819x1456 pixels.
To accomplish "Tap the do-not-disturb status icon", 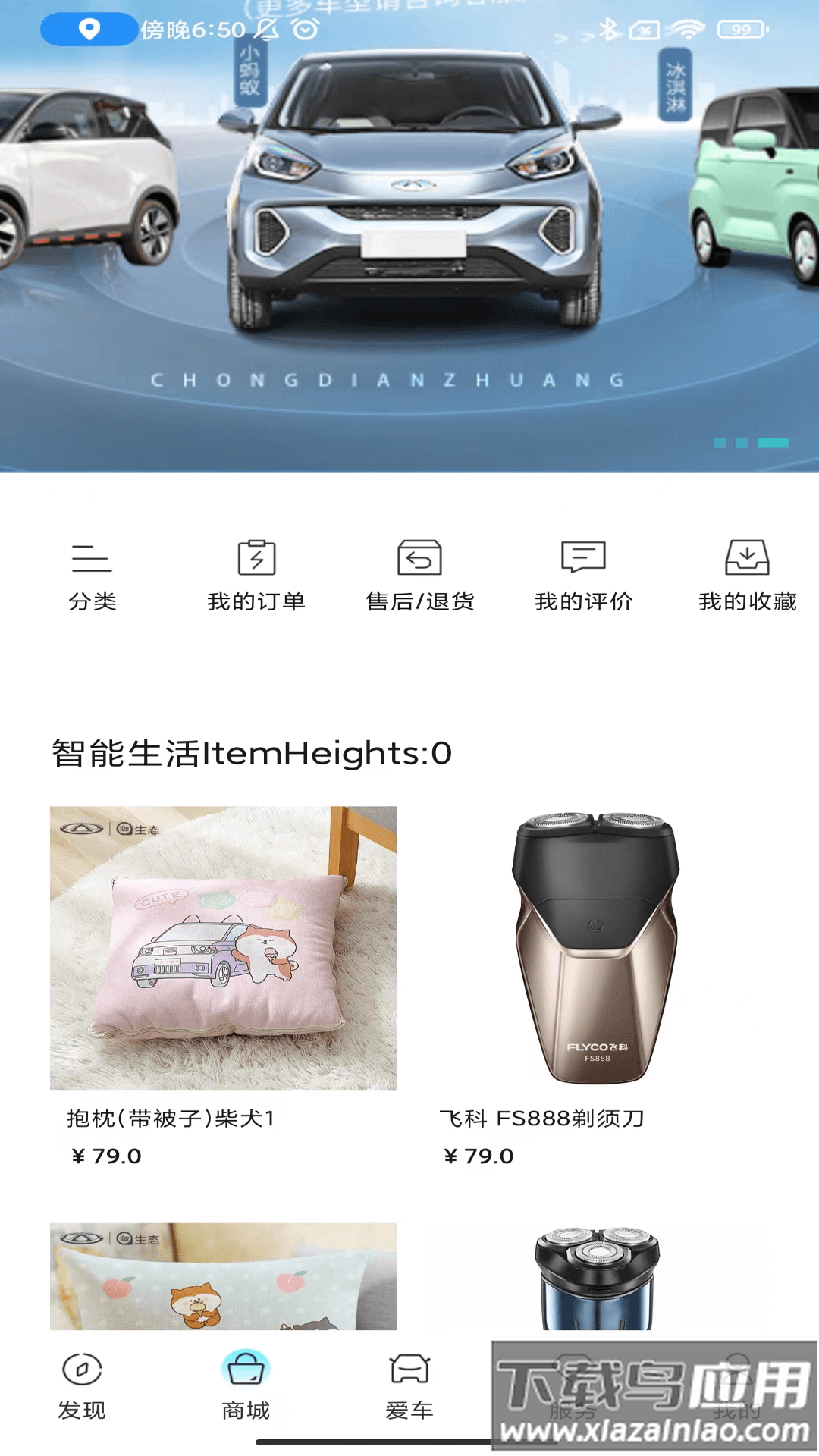I will pos(267,31).
